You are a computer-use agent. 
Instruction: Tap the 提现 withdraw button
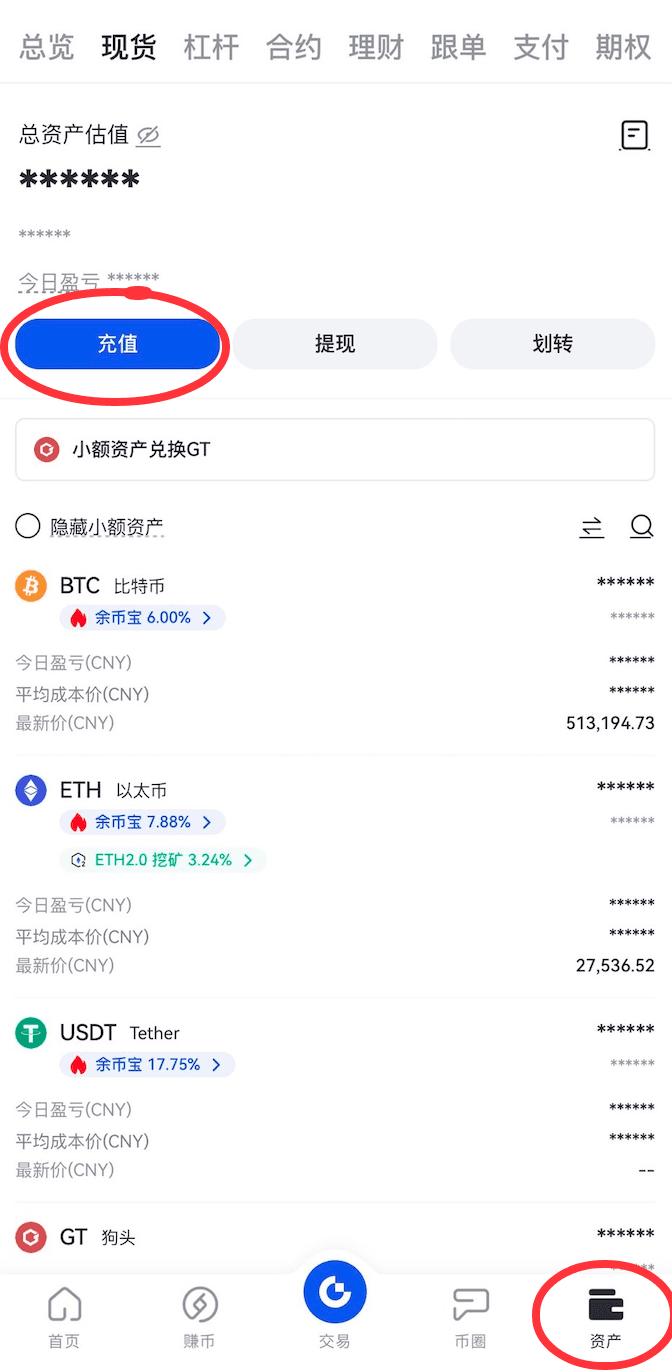point(335,344)
